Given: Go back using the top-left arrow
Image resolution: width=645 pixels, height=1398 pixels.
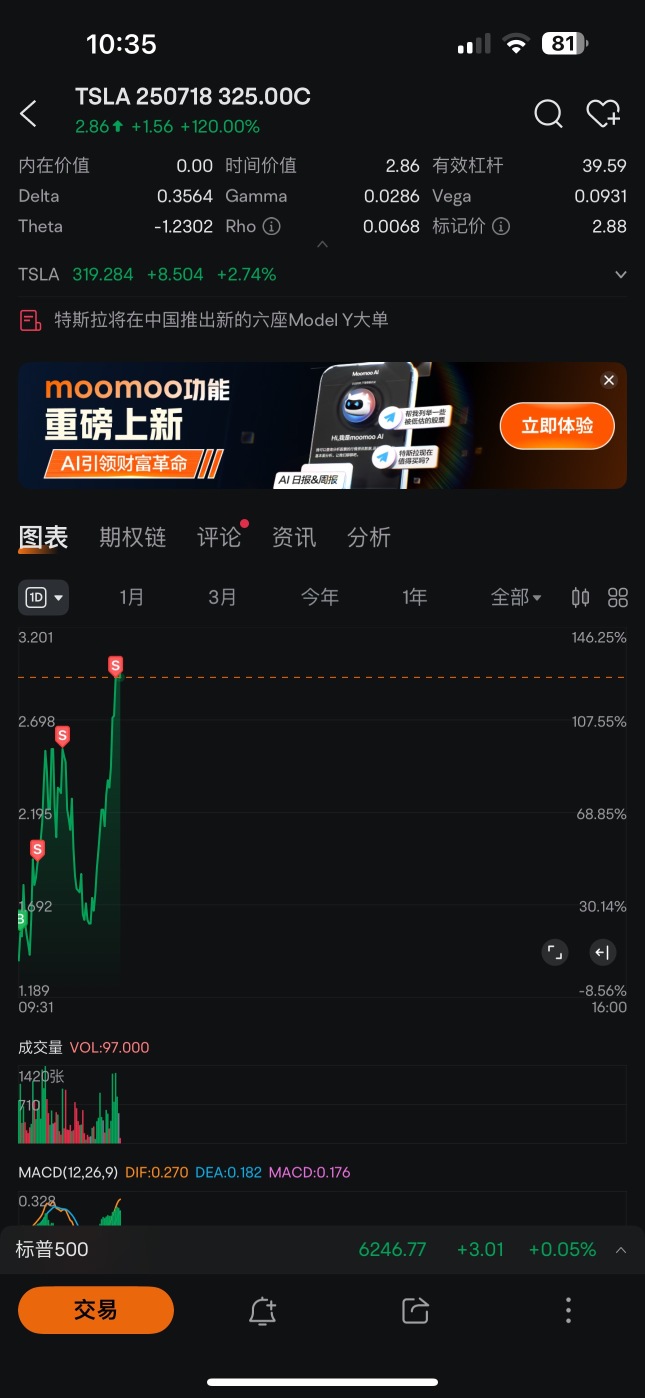Looking at the screenshot, I should 29,114.
